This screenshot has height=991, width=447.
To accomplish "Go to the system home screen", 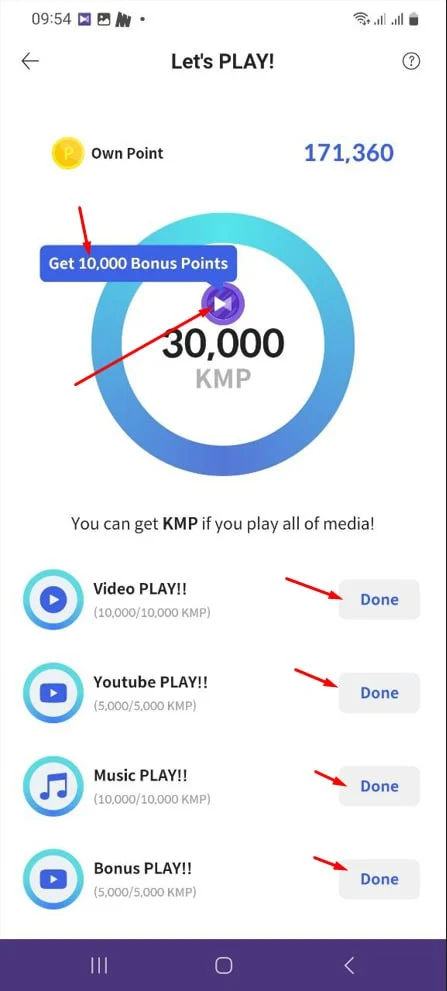I will coord(223,965).
